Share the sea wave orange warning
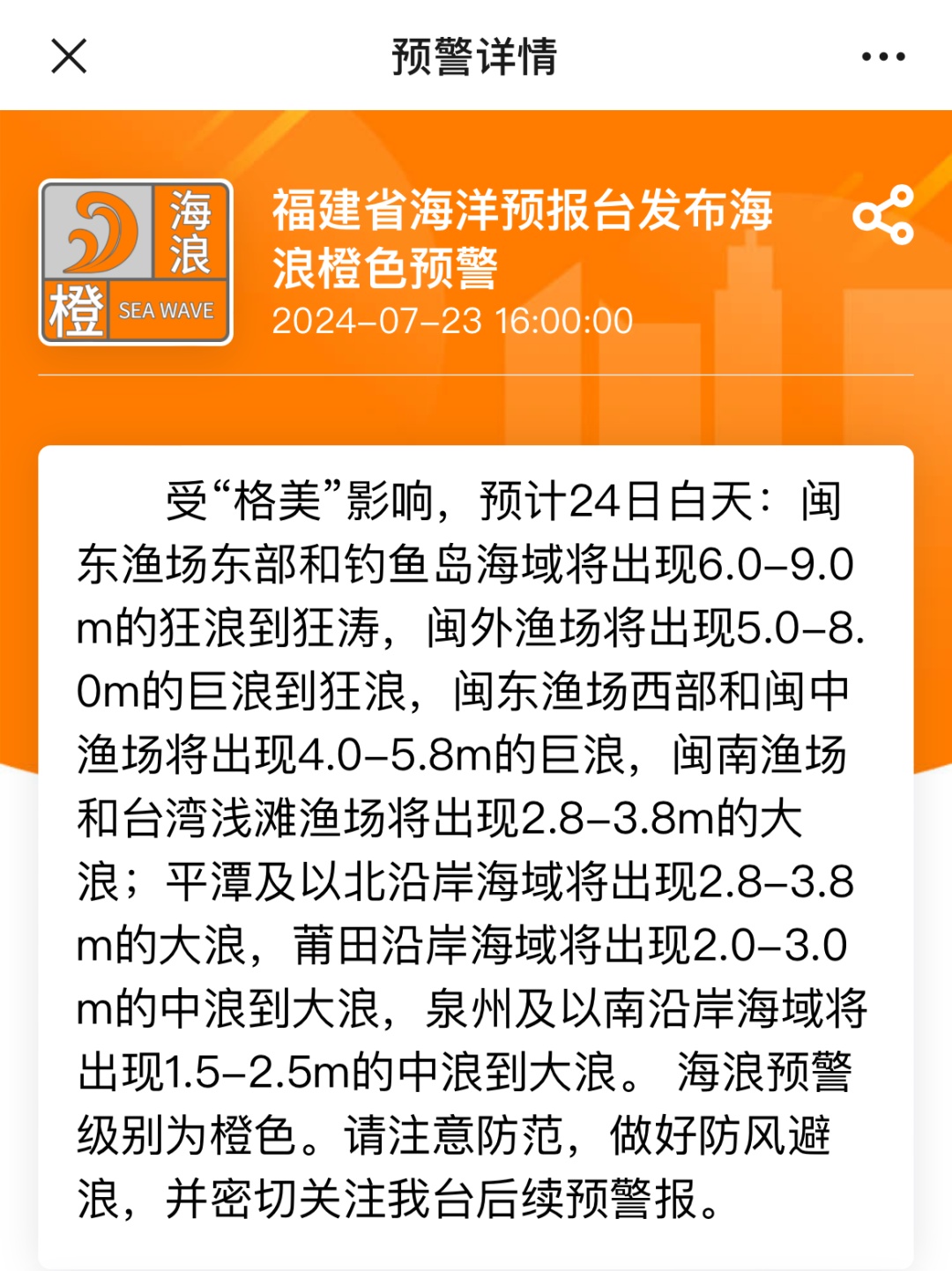The image size is (952, 1271). 882,215
